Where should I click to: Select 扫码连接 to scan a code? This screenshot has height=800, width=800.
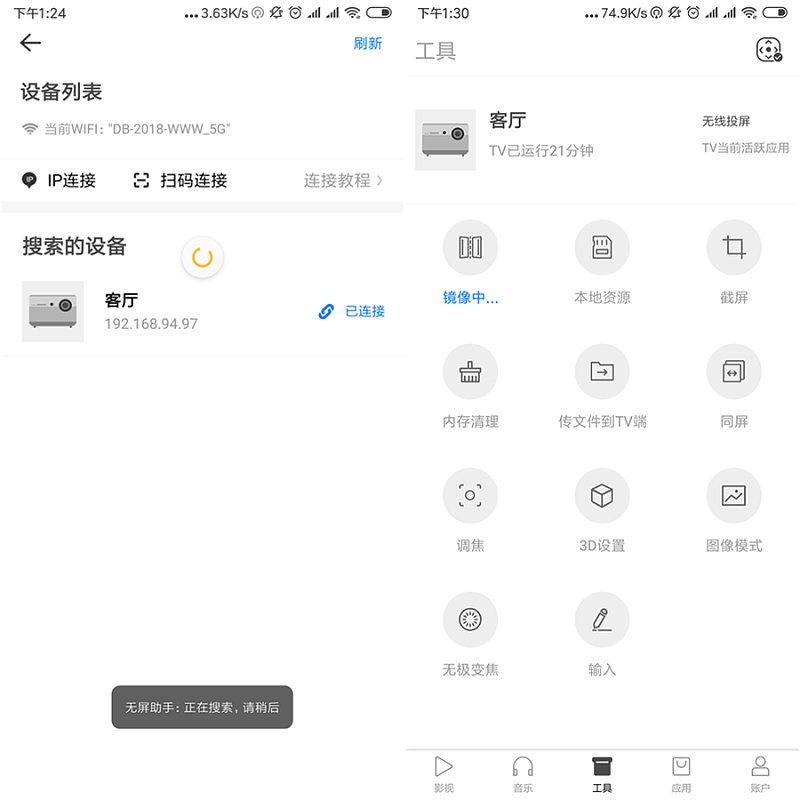[x=181, y=180]
